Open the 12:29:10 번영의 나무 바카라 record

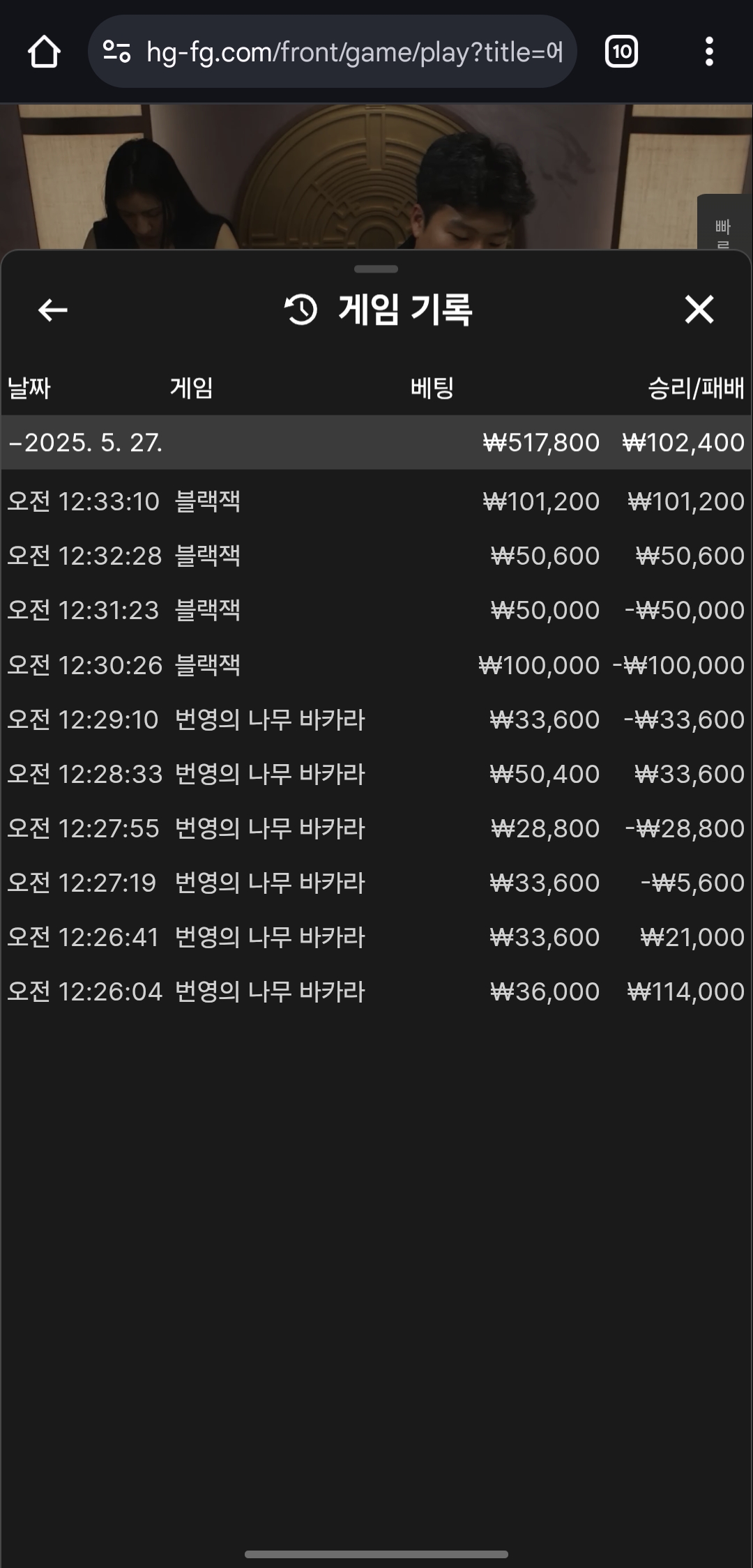pyautogui.click(x=376, y=720)
